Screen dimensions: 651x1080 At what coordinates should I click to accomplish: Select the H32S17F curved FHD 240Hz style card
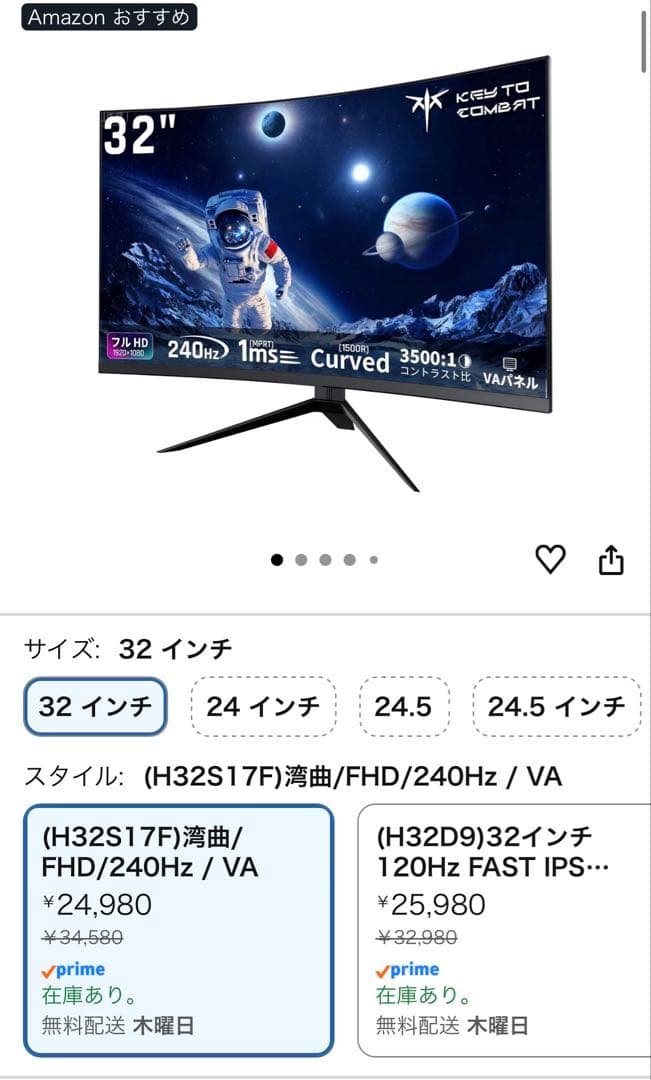[178, 930]
